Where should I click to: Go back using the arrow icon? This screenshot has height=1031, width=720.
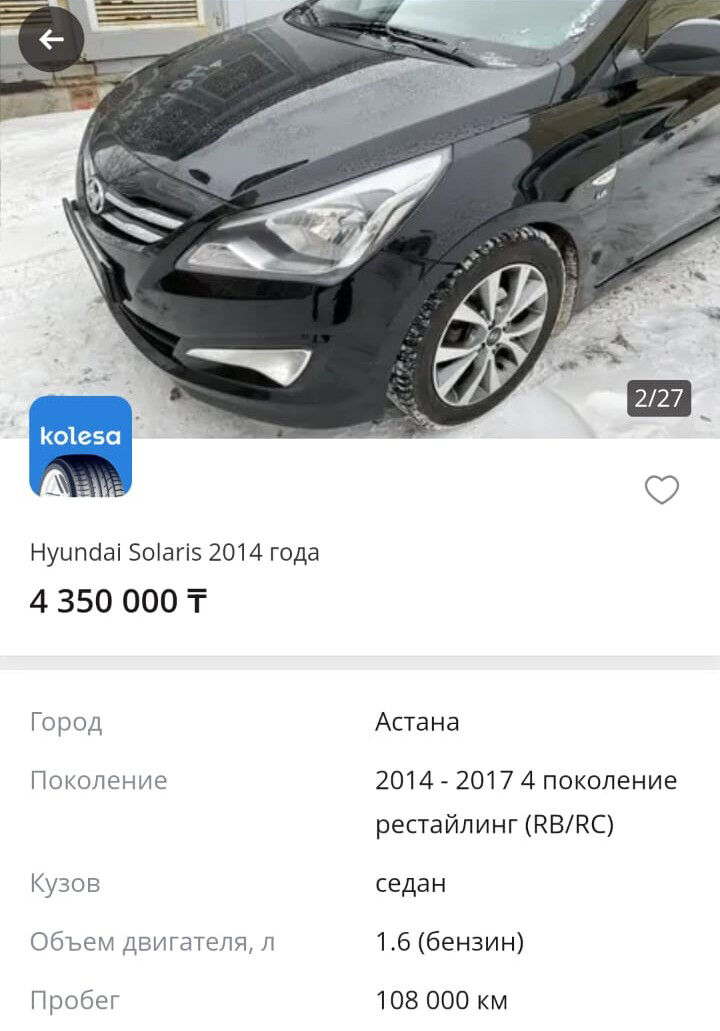(x=51, y=40)
